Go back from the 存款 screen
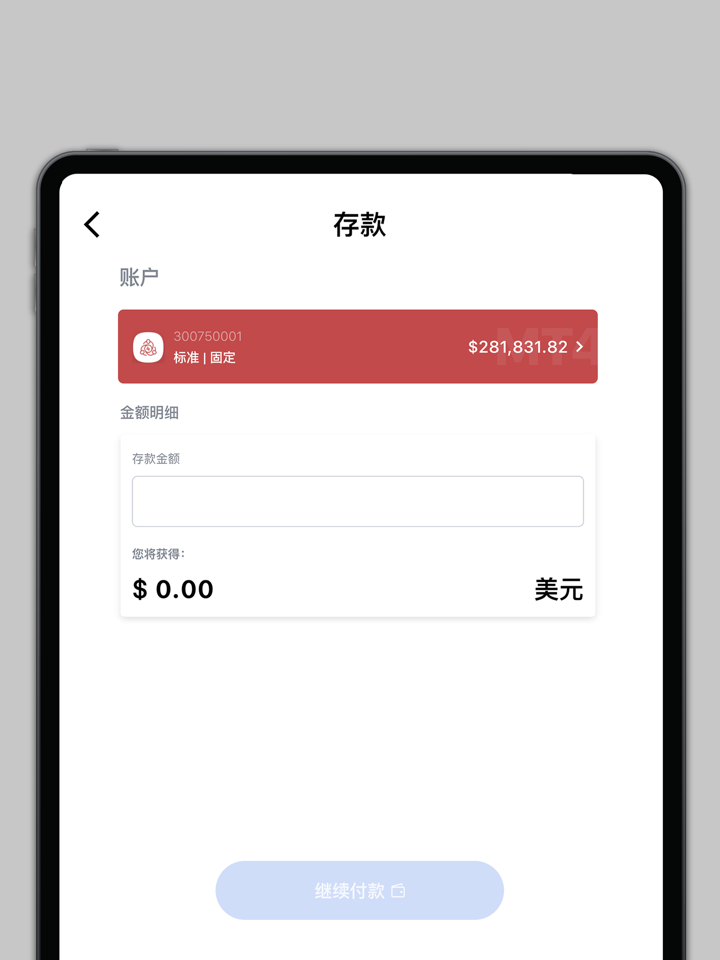 point(92,225)
